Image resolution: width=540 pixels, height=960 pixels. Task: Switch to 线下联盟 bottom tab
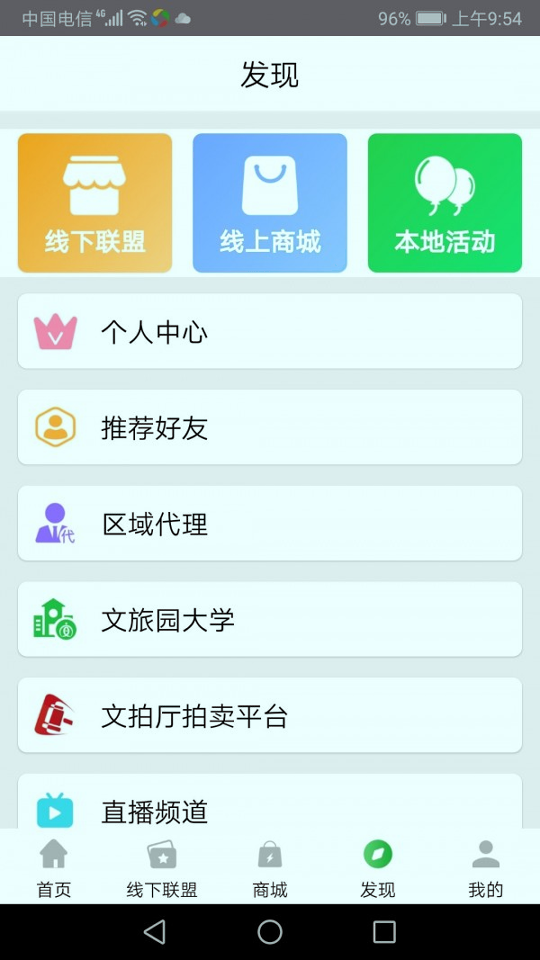pos(162,868)
